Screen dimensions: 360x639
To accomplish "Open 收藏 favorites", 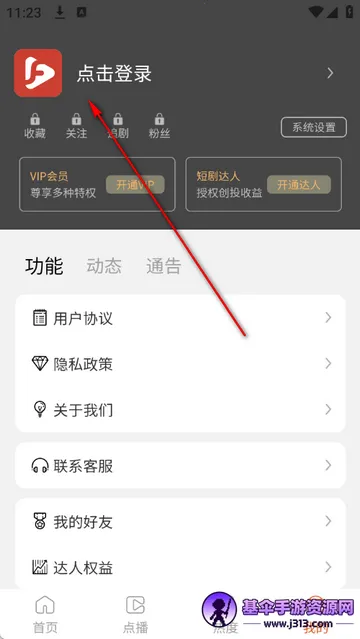I will coord(35,126).
